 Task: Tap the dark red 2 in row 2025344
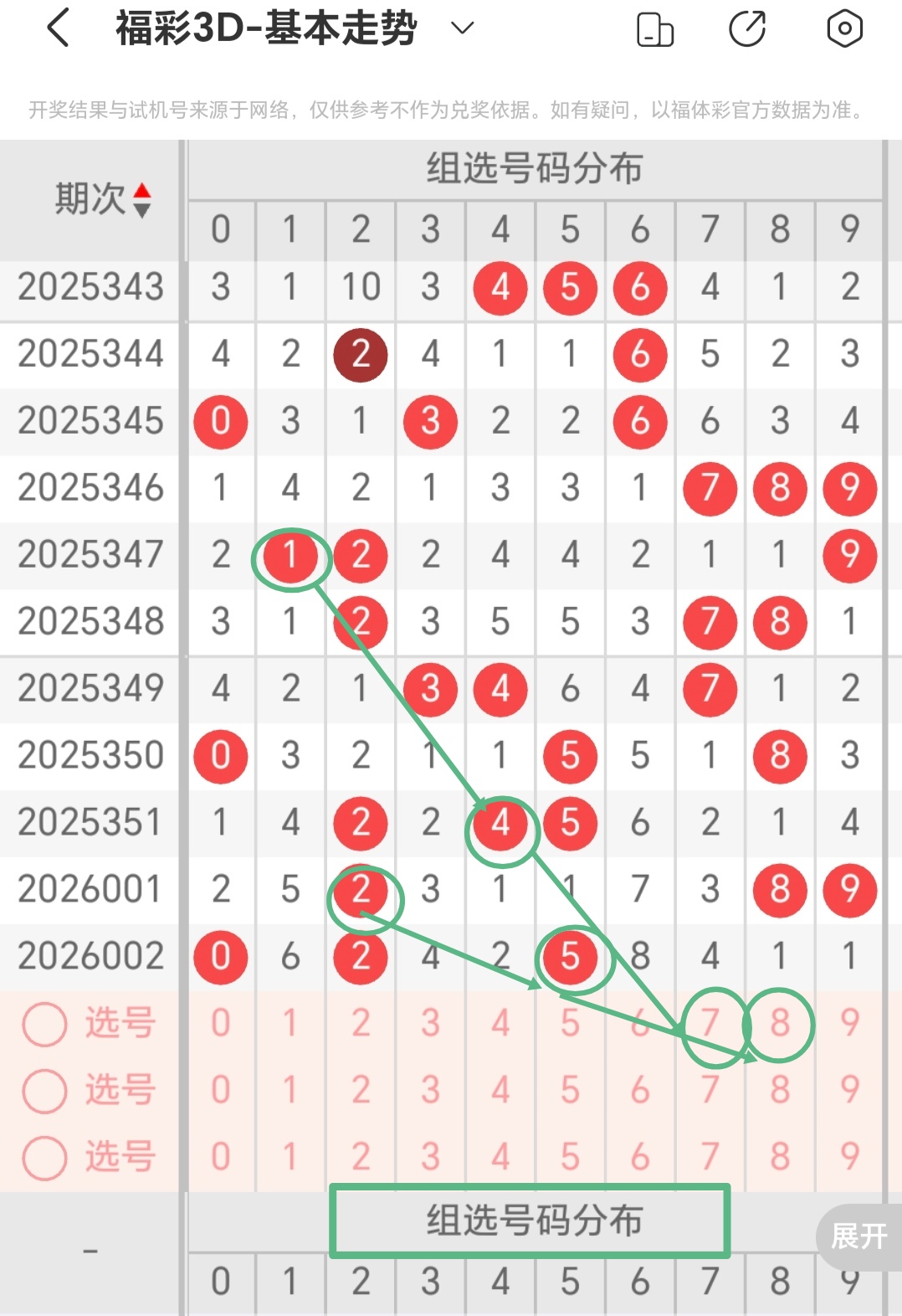point(360,354)
